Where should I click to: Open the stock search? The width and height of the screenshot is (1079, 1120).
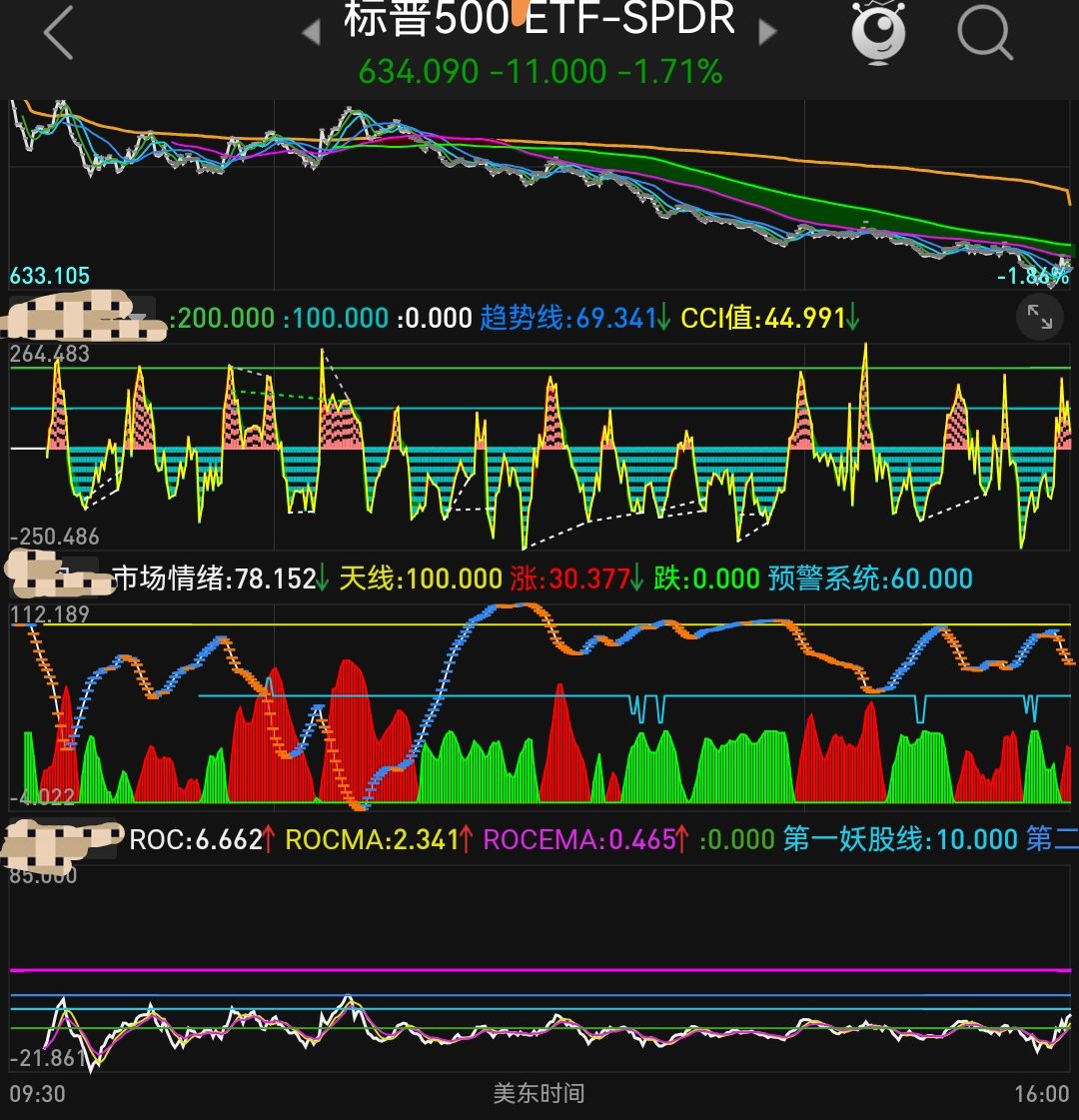[984, 33]
